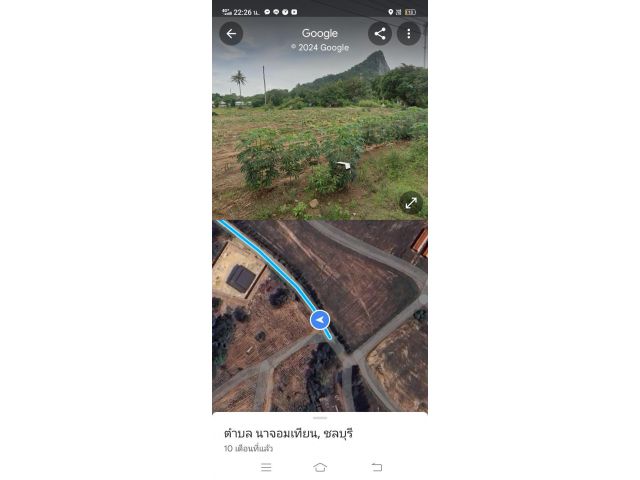The height and width of the screenshot is (480, 640).
Task: Move forward using Street View arrow
Action: pyautogui.click(x=343, y=166)
